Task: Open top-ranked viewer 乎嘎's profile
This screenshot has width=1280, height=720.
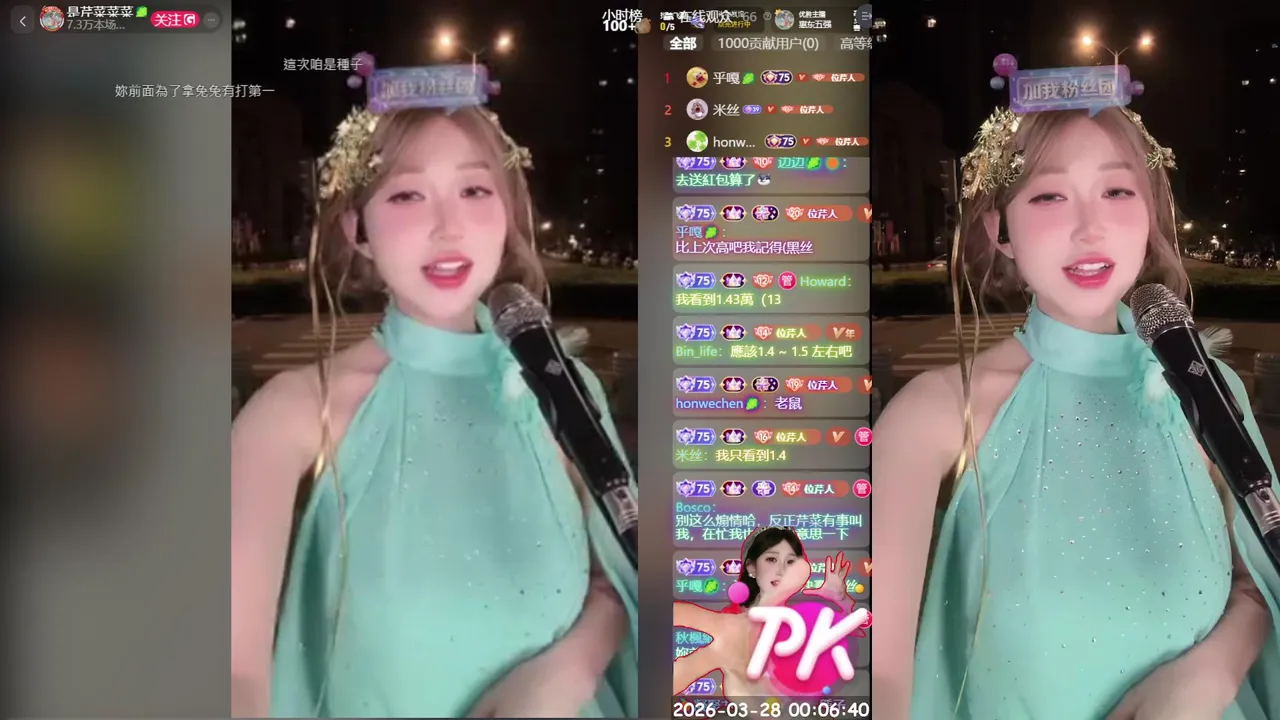Action: (x=697, y=77)
